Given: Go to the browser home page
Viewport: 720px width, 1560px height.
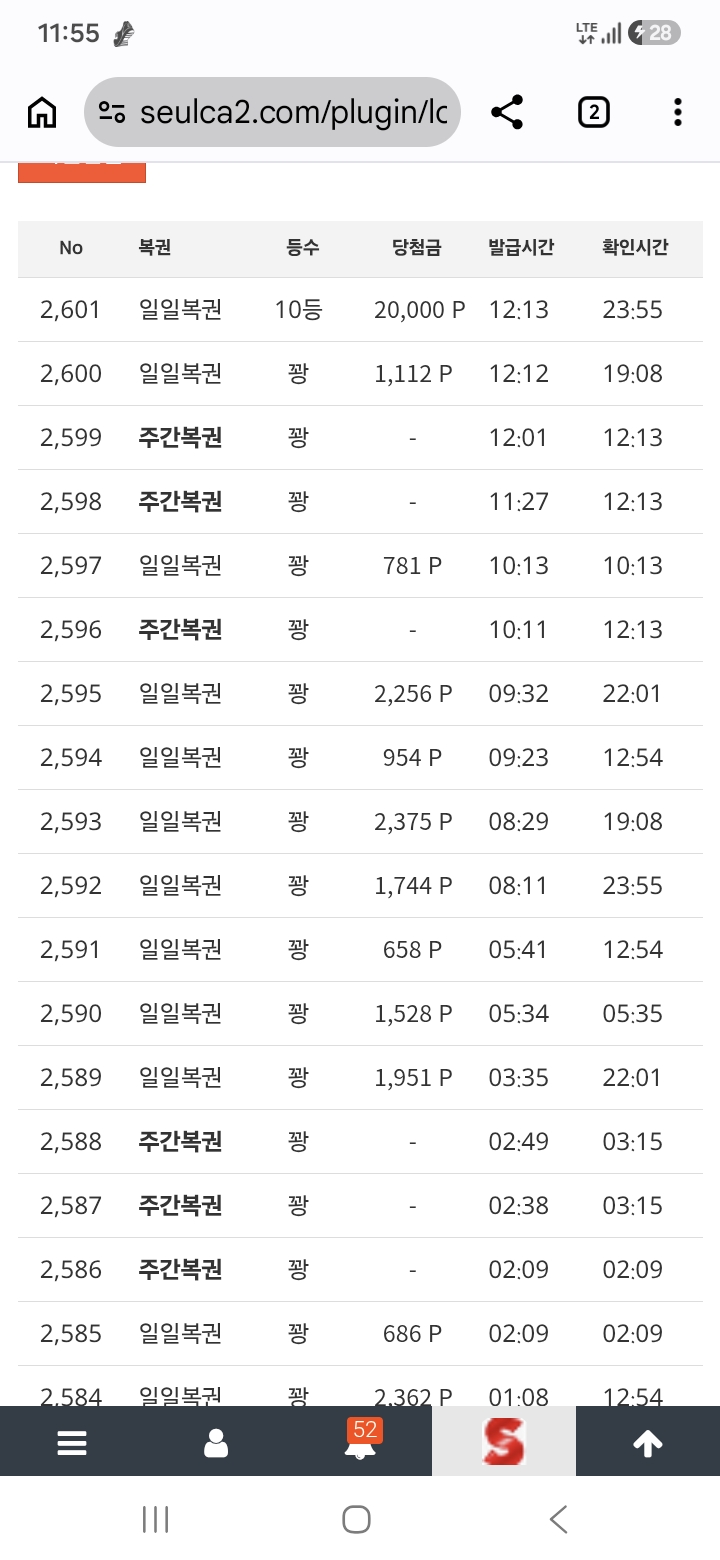Looking at the screenshot, I should pyautogui.click(x=42, y=113).
